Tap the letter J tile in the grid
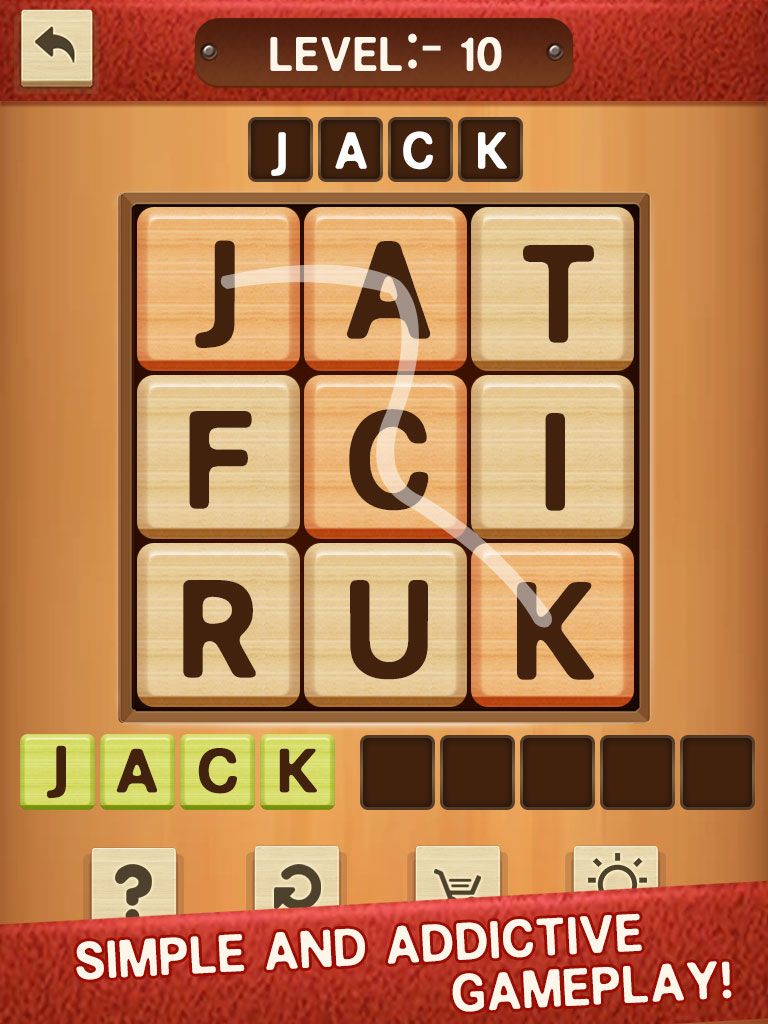 (x=217, y=288)
